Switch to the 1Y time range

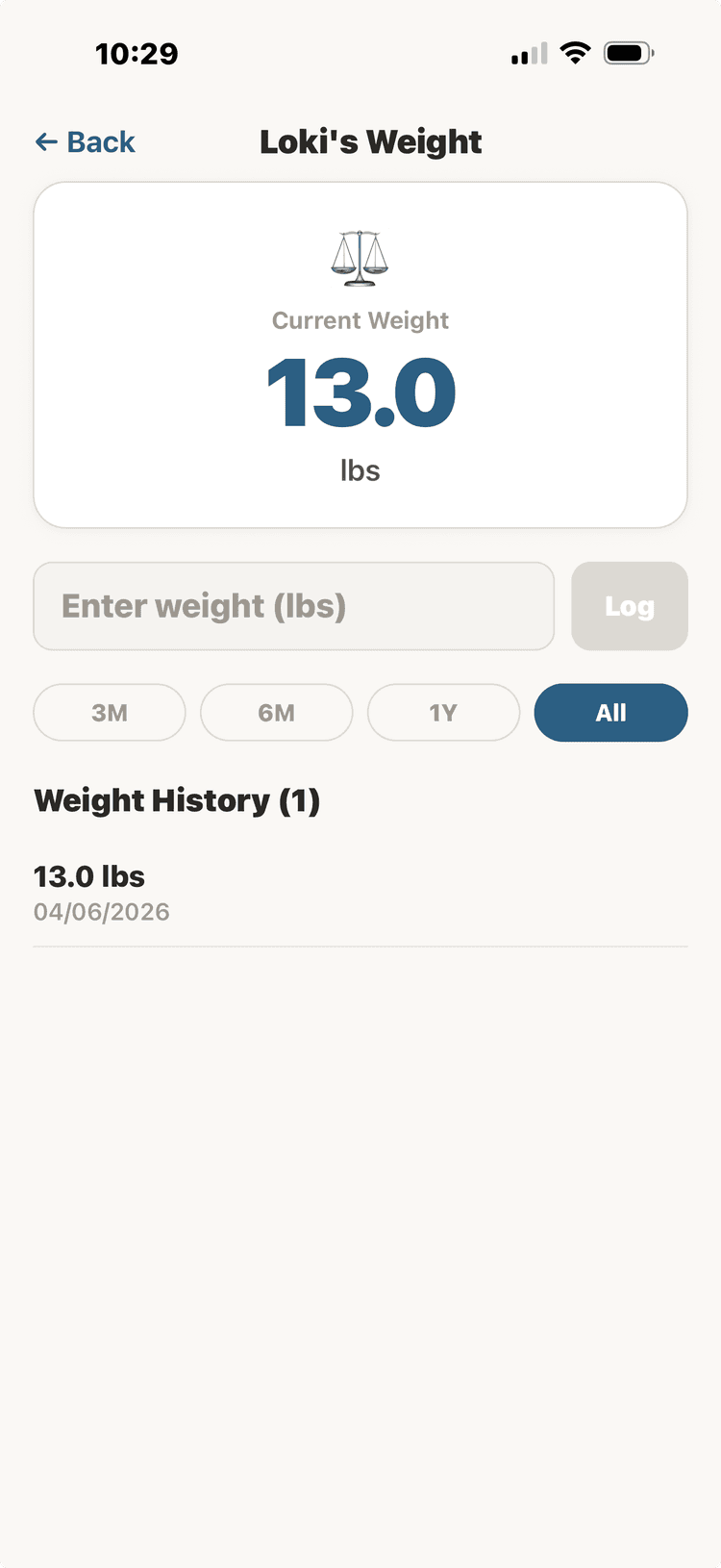point(443,712)
